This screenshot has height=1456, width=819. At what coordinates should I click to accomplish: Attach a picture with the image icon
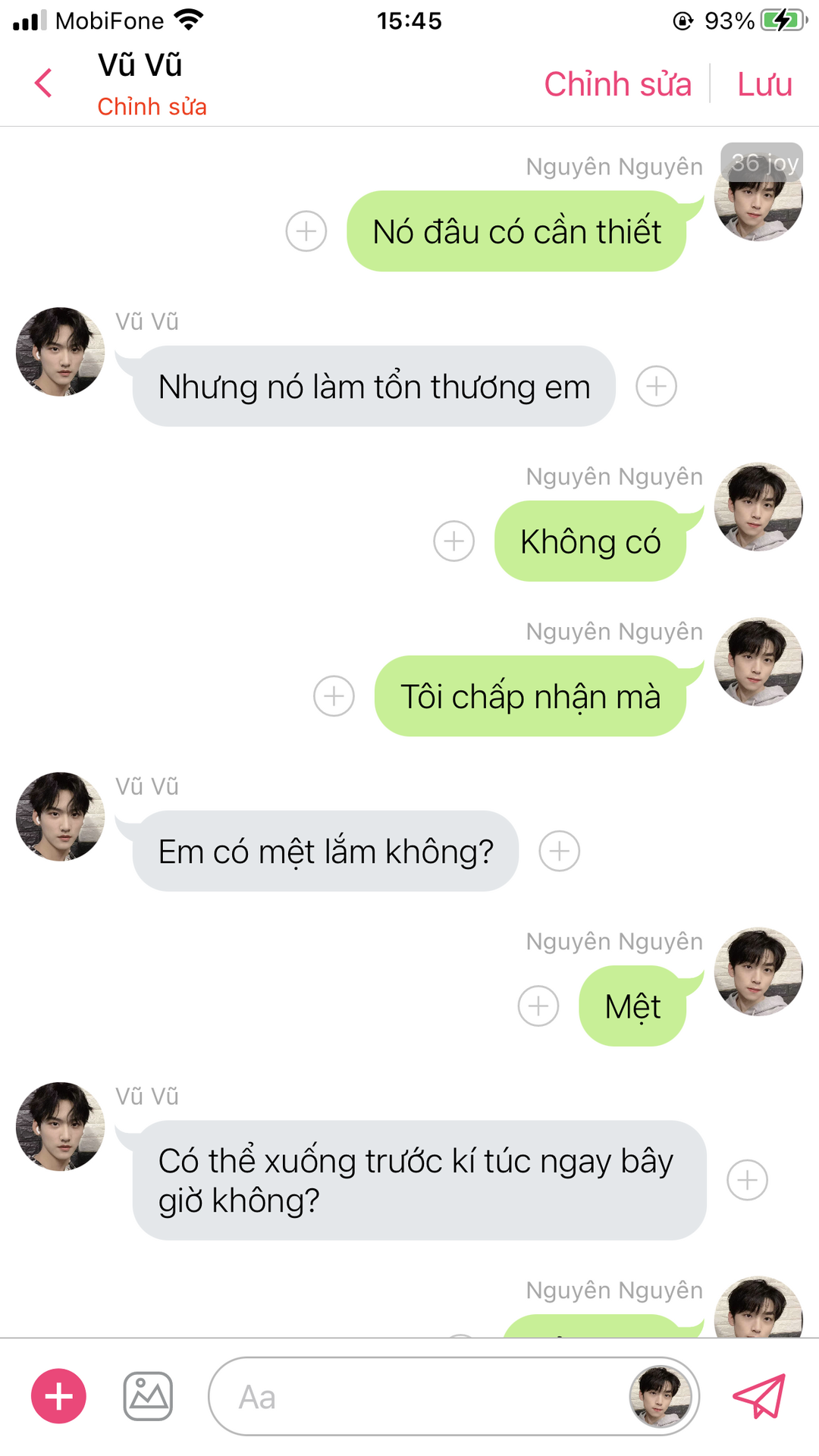(x=148, y=1396)
